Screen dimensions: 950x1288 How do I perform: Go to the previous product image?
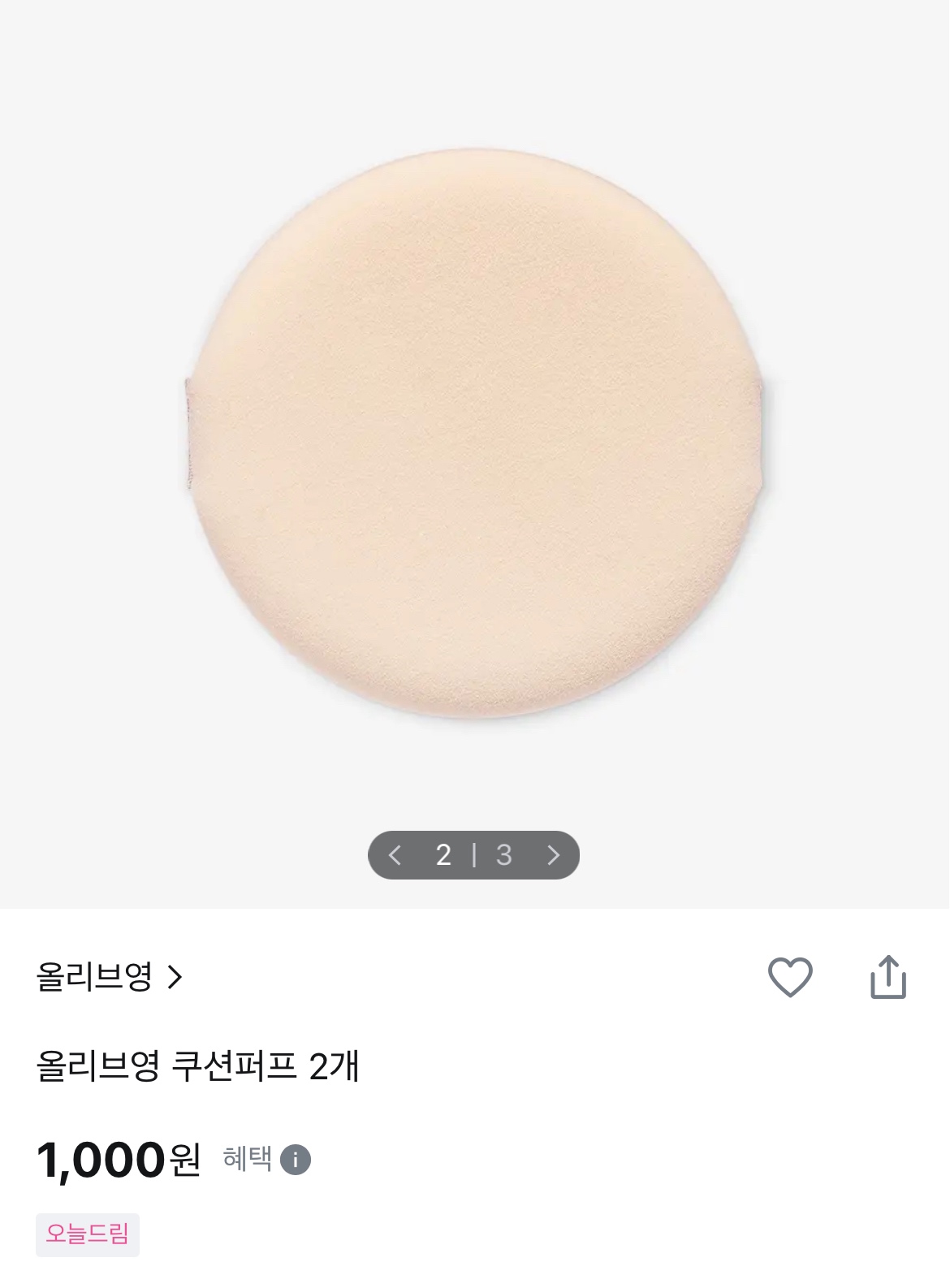coord(395,854)
